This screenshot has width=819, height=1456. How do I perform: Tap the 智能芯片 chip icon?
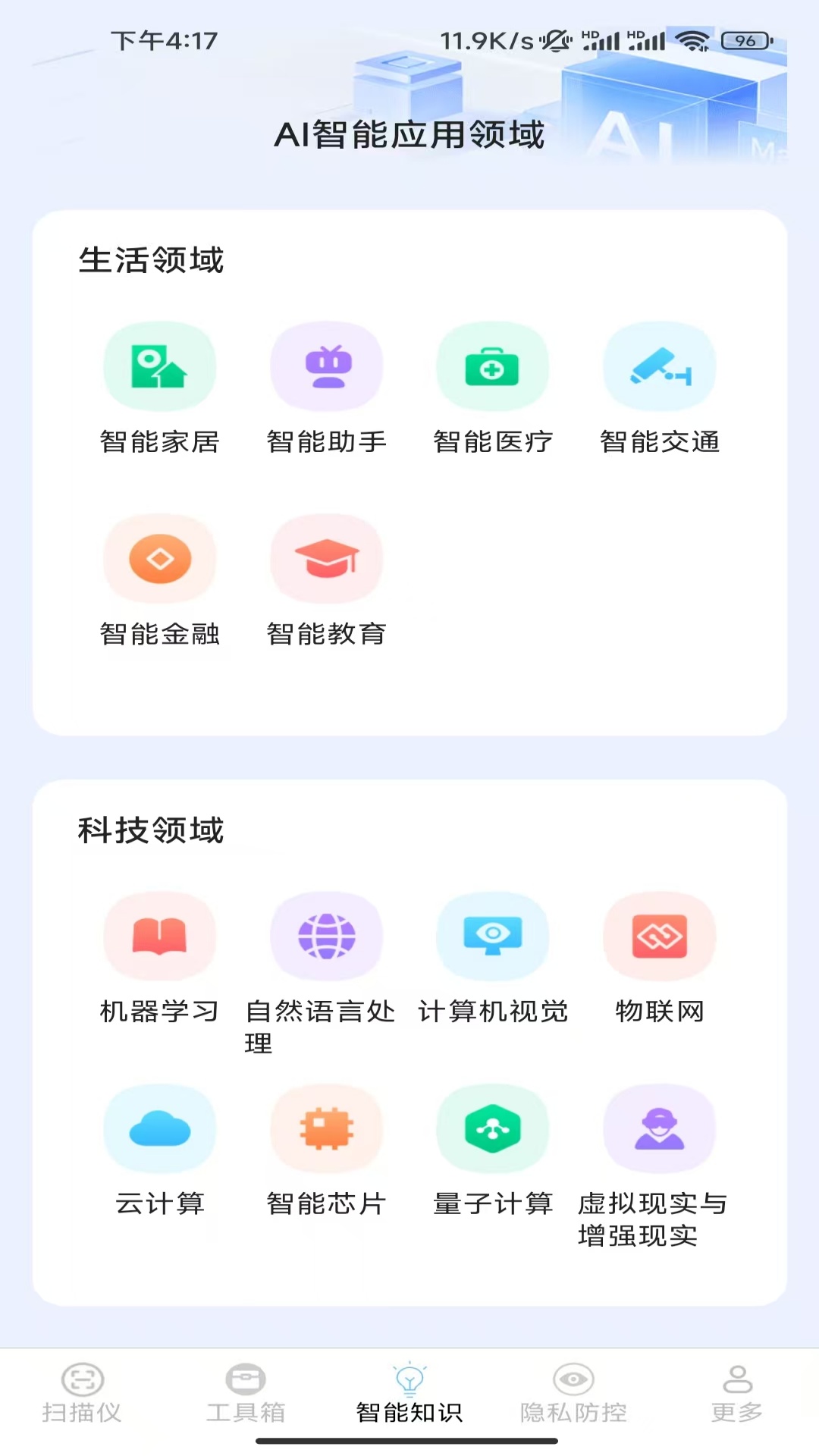327,1129
